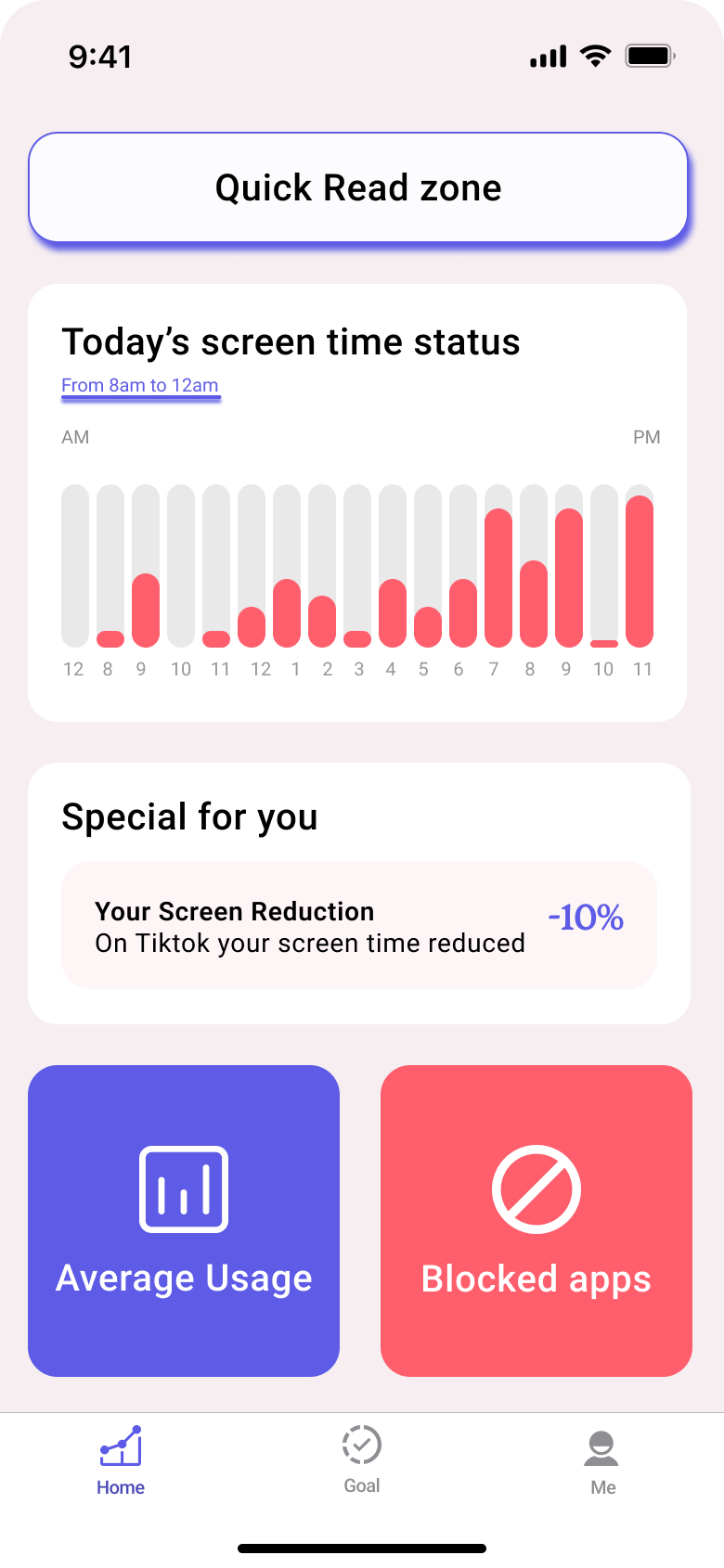Open the Quick Read zone
724x1568 pixels.
pos(358,187)
